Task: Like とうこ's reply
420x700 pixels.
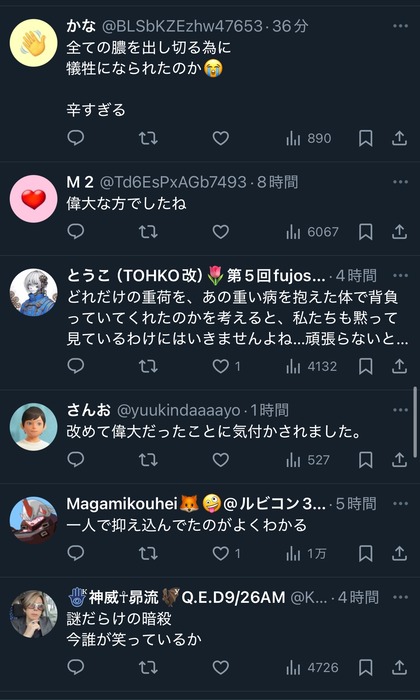Action: tap(220, 367)
